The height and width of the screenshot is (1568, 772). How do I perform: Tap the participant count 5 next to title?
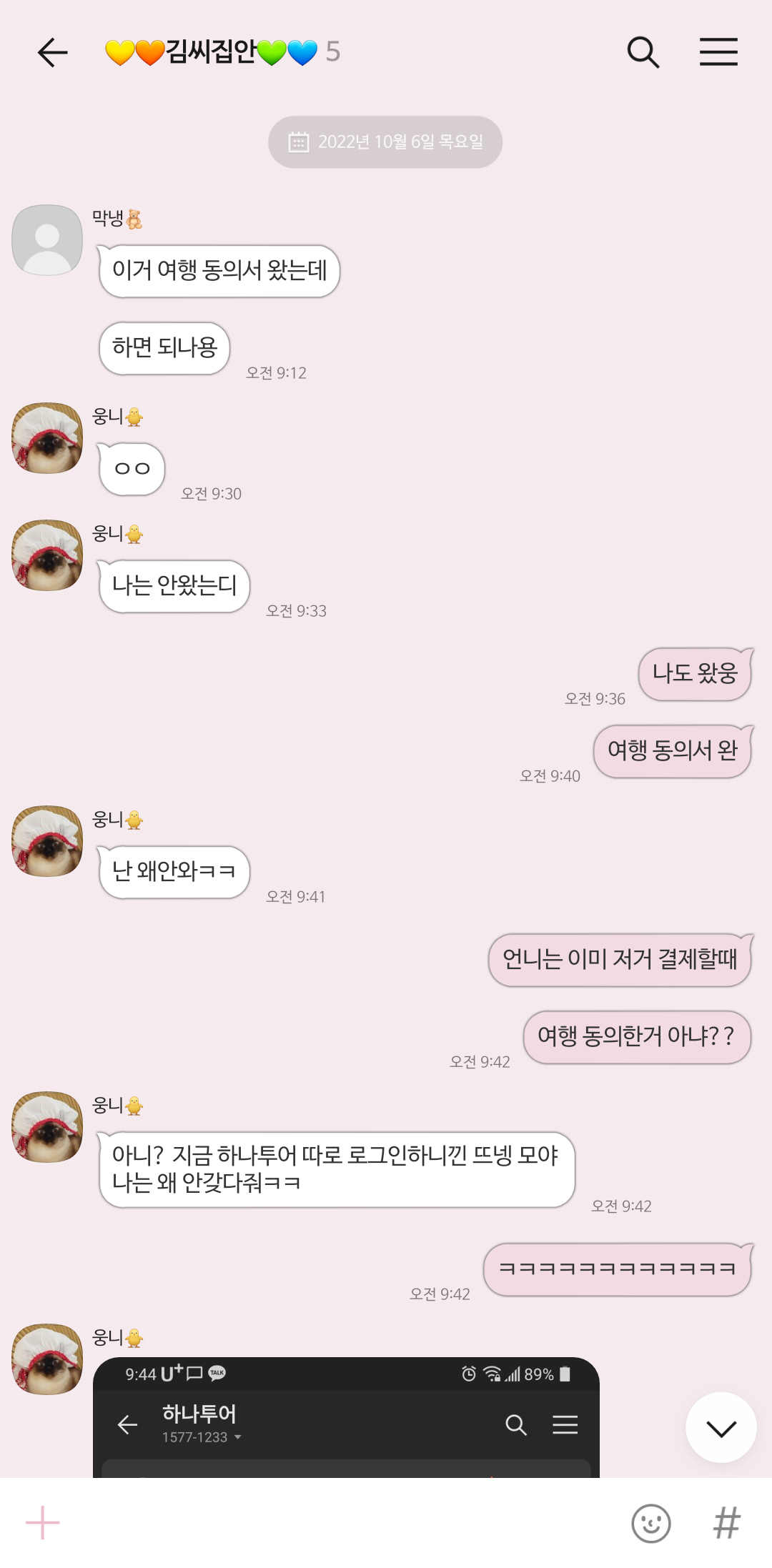(333, 51)
